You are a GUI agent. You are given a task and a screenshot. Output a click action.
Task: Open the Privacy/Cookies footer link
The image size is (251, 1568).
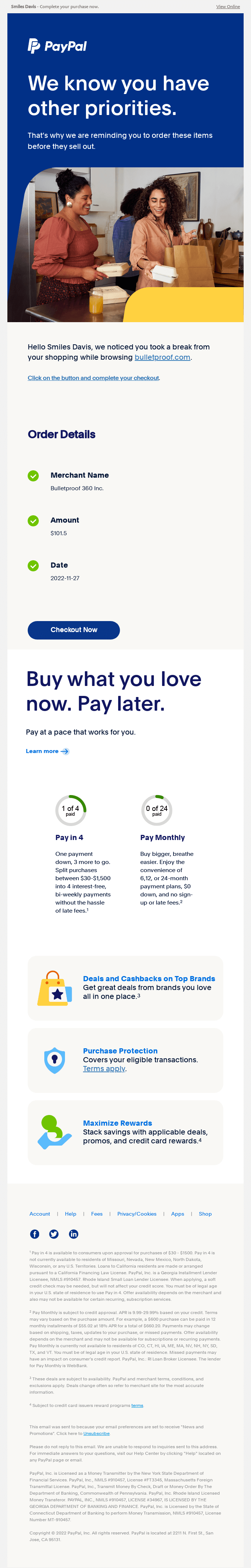click(x=137, y=1214)
